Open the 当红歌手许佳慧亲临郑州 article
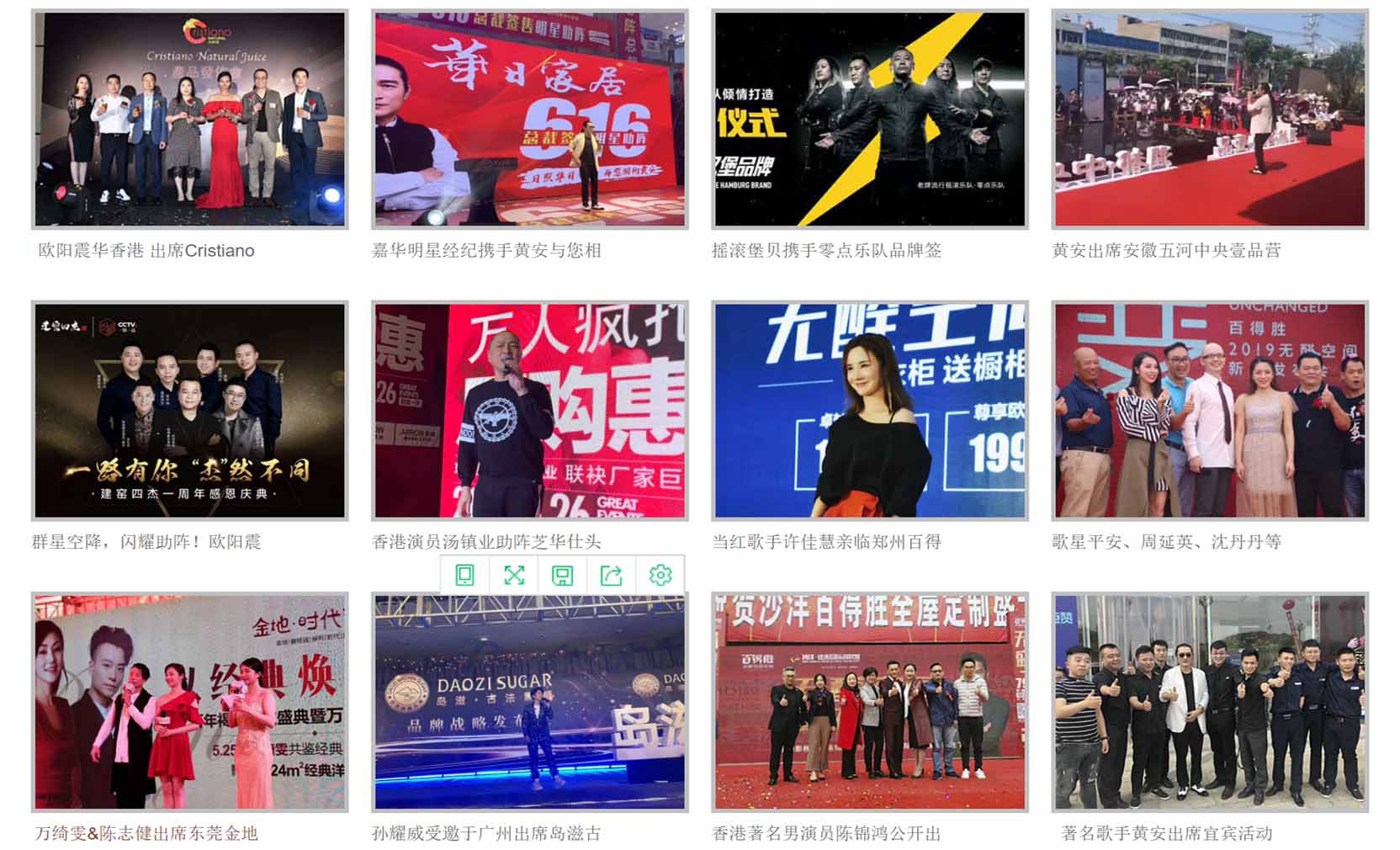Viewport: 1400px width, 850px height. (x=826, y=541)
